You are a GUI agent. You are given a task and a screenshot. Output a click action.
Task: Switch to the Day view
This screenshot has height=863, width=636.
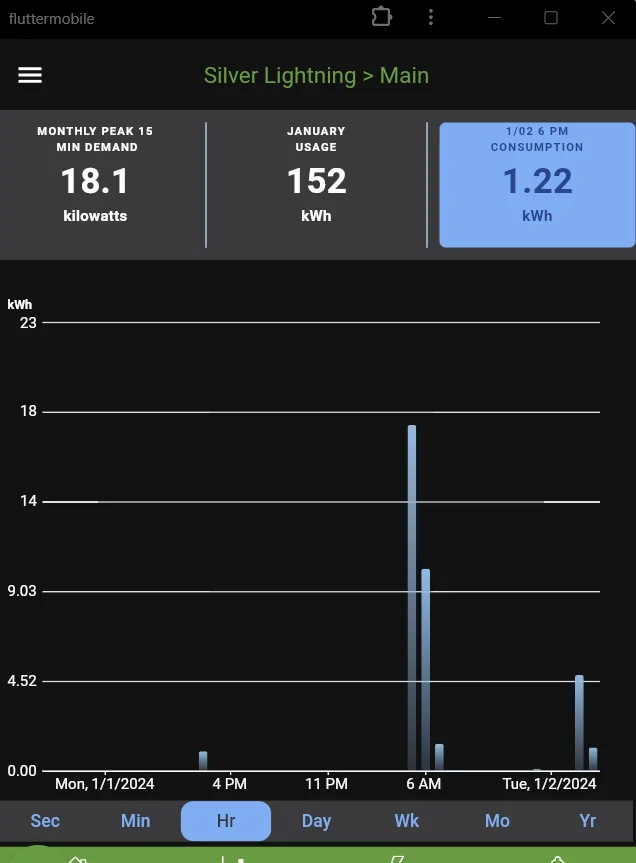(x=316, y=821)
